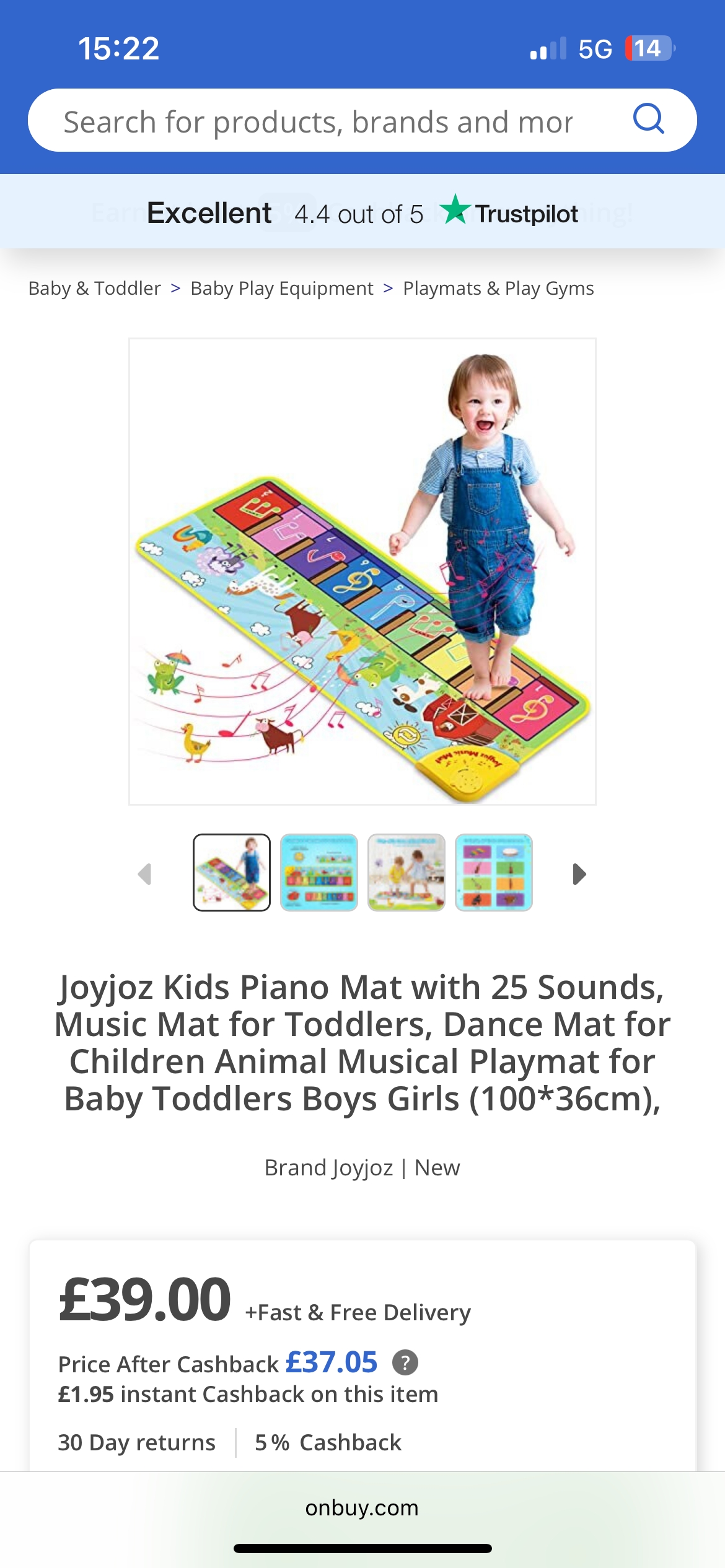The height and width of the screenshot is (1568, 725).
Task: Select the second thumbnail with blue background
Action: (x=319, y=873)
